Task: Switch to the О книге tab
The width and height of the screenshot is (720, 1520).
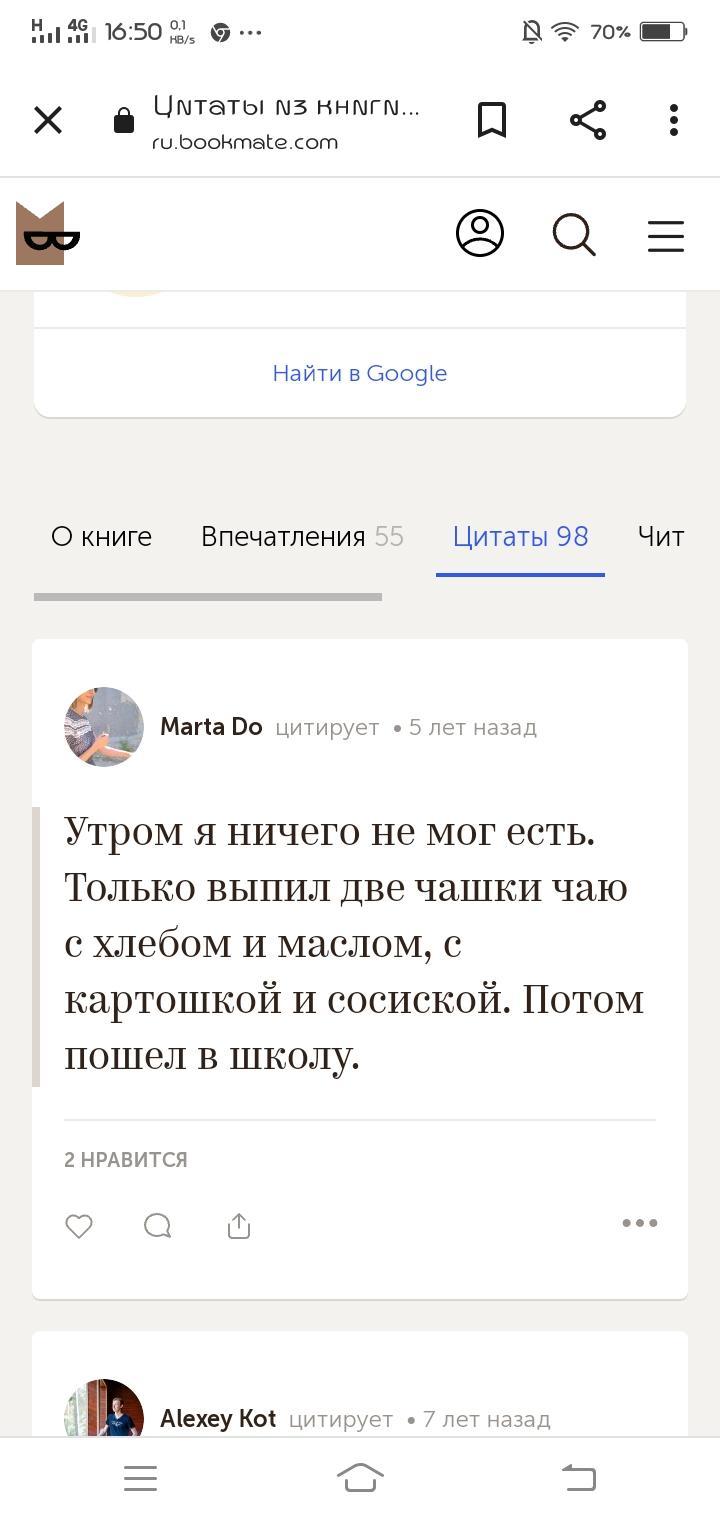Action: coord(102,537)
